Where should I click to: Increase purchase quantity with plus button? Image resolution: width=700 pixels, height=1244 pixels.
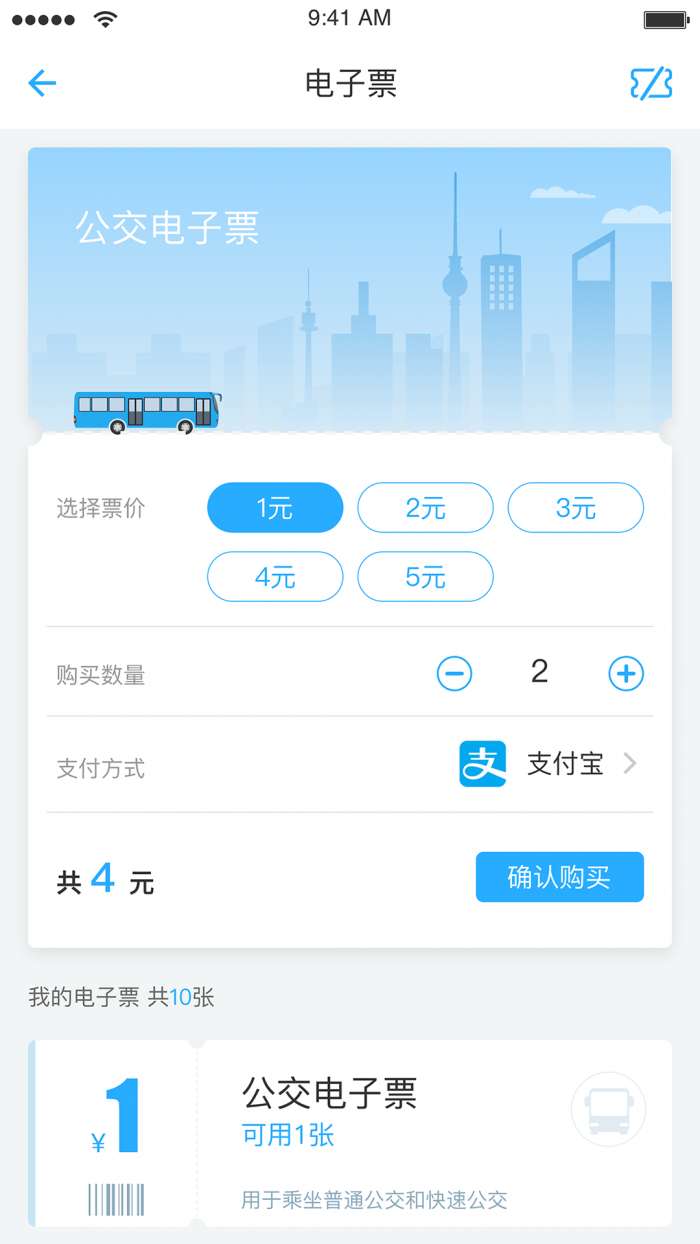tap(626, 673)
